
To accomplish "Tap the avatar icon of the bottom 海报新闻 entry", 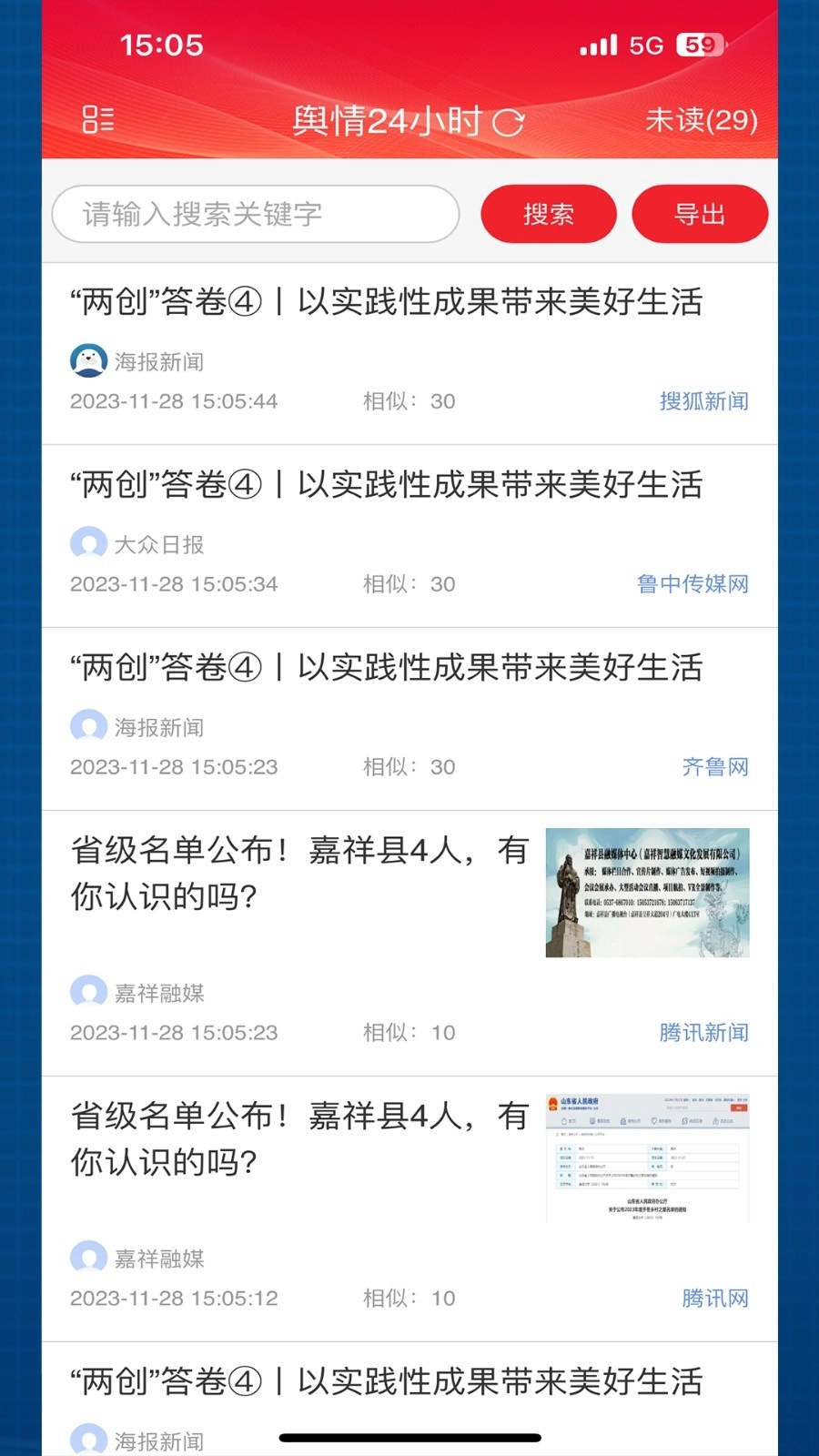I will point(86,1438).
